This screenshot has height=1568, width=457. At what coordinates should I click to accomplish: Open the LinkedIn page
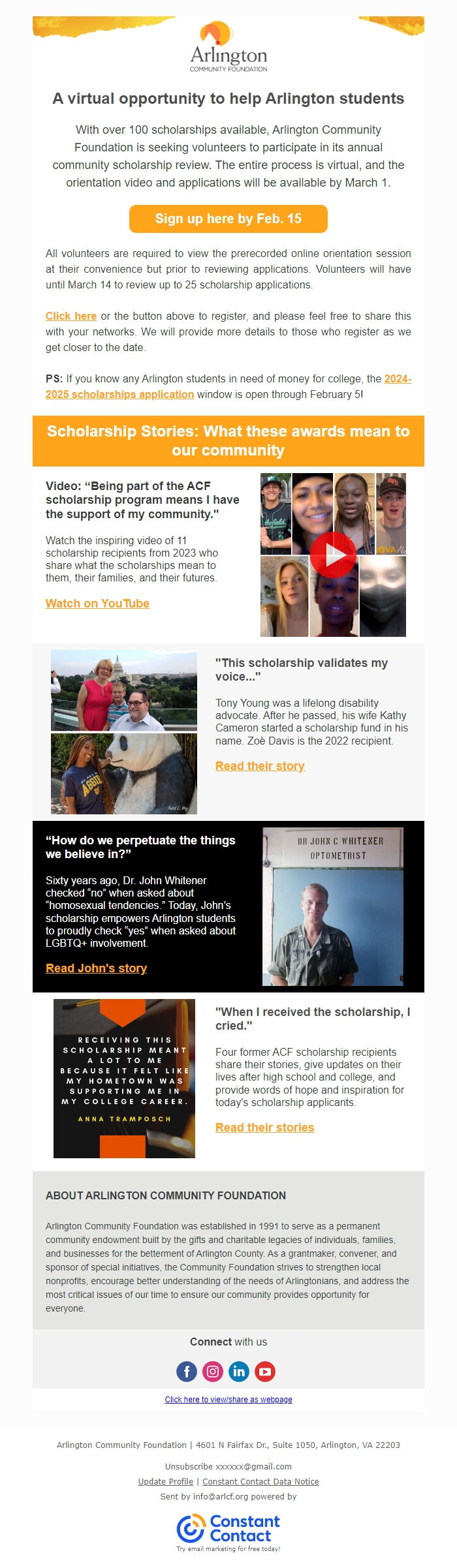pos(239,1371)
